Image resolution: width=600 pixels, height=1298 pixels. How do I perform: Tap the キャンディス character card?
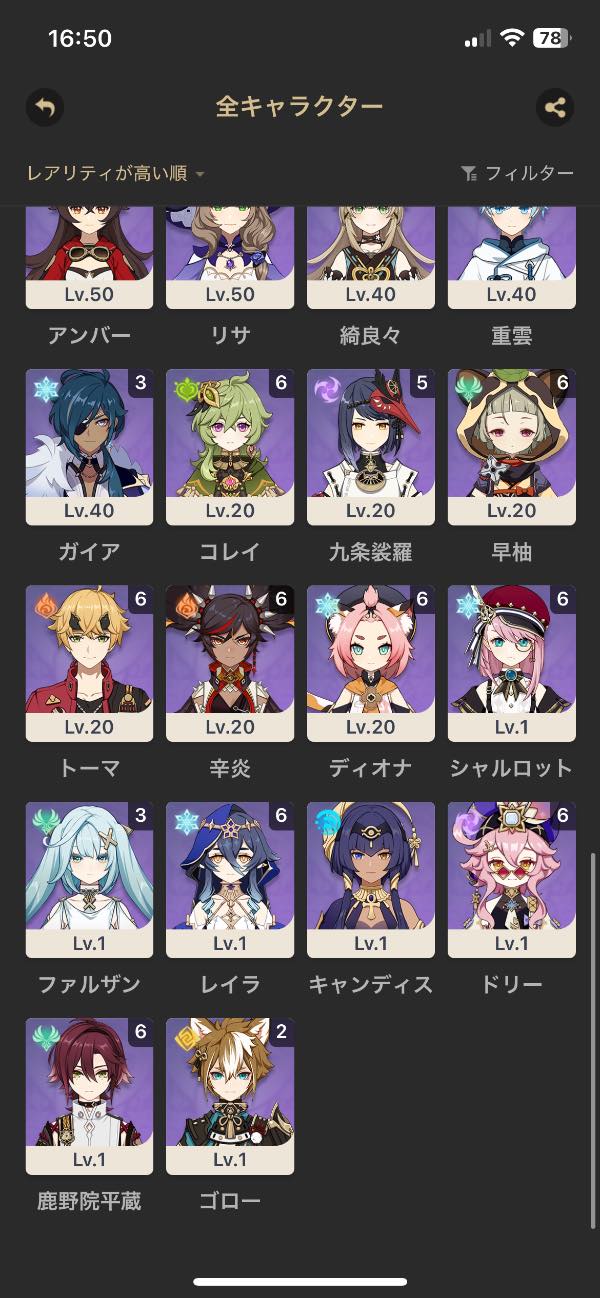[x=371, y=879]
